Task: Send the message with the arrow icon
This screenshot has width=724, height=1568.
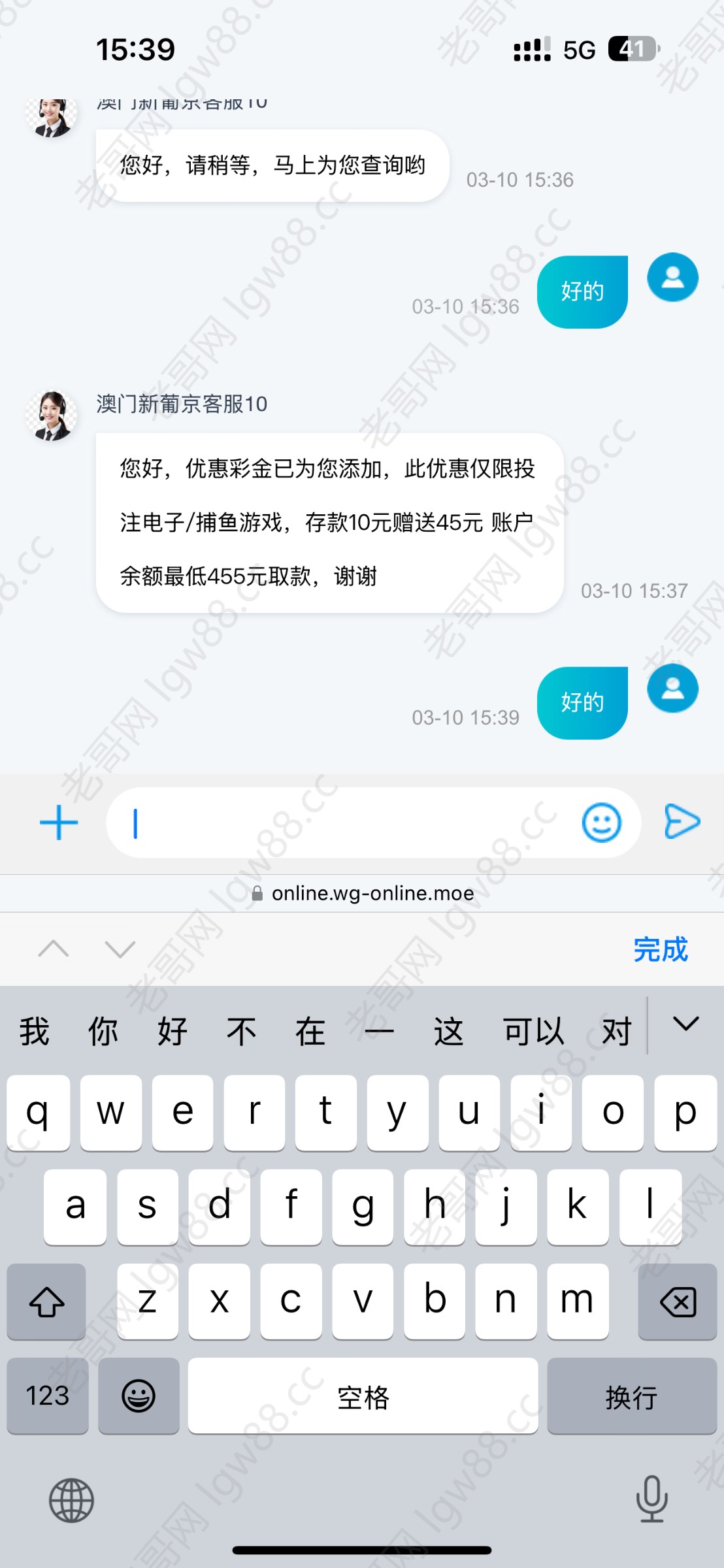Action: [682, 821]
